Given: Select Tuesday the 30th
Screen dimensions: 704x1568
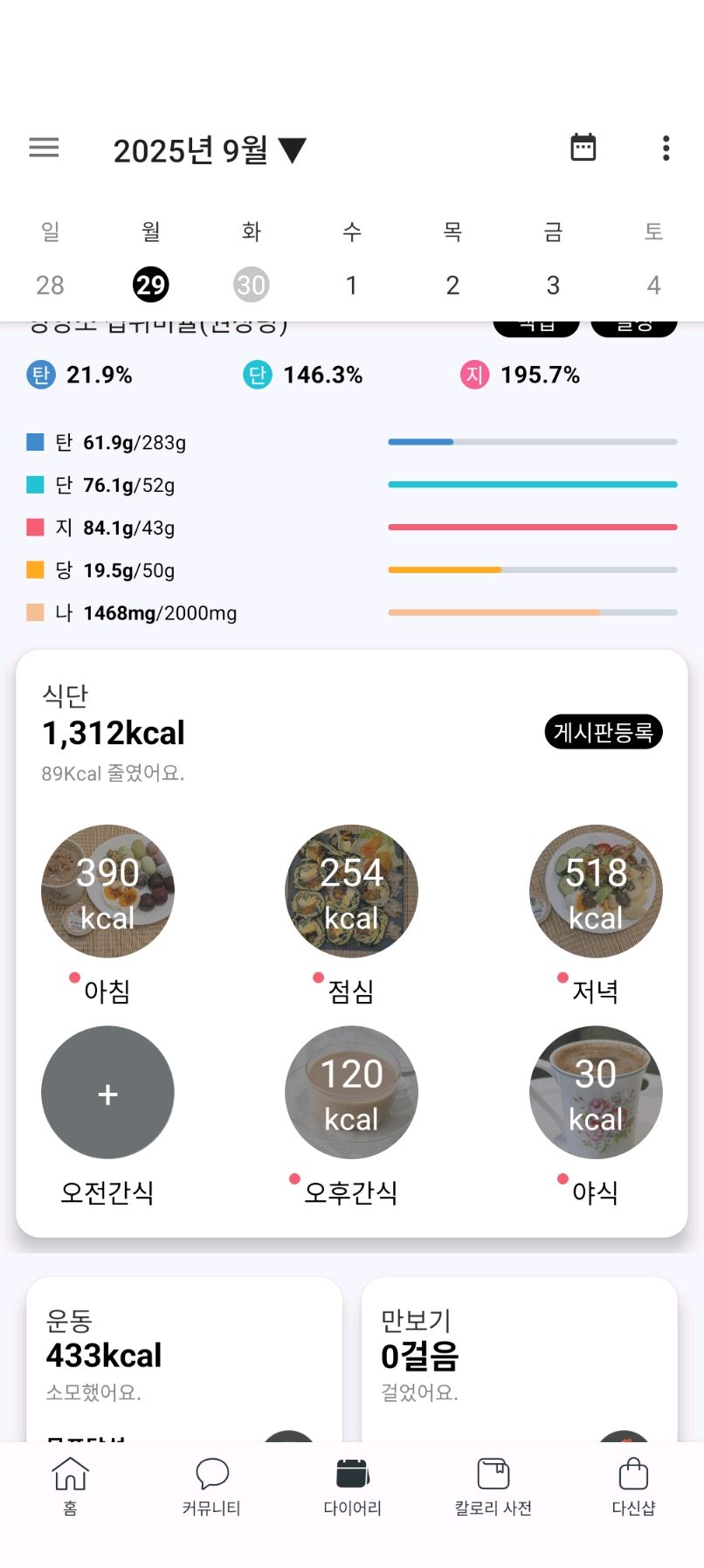Looking at the screenshot, I should point(251,285).
